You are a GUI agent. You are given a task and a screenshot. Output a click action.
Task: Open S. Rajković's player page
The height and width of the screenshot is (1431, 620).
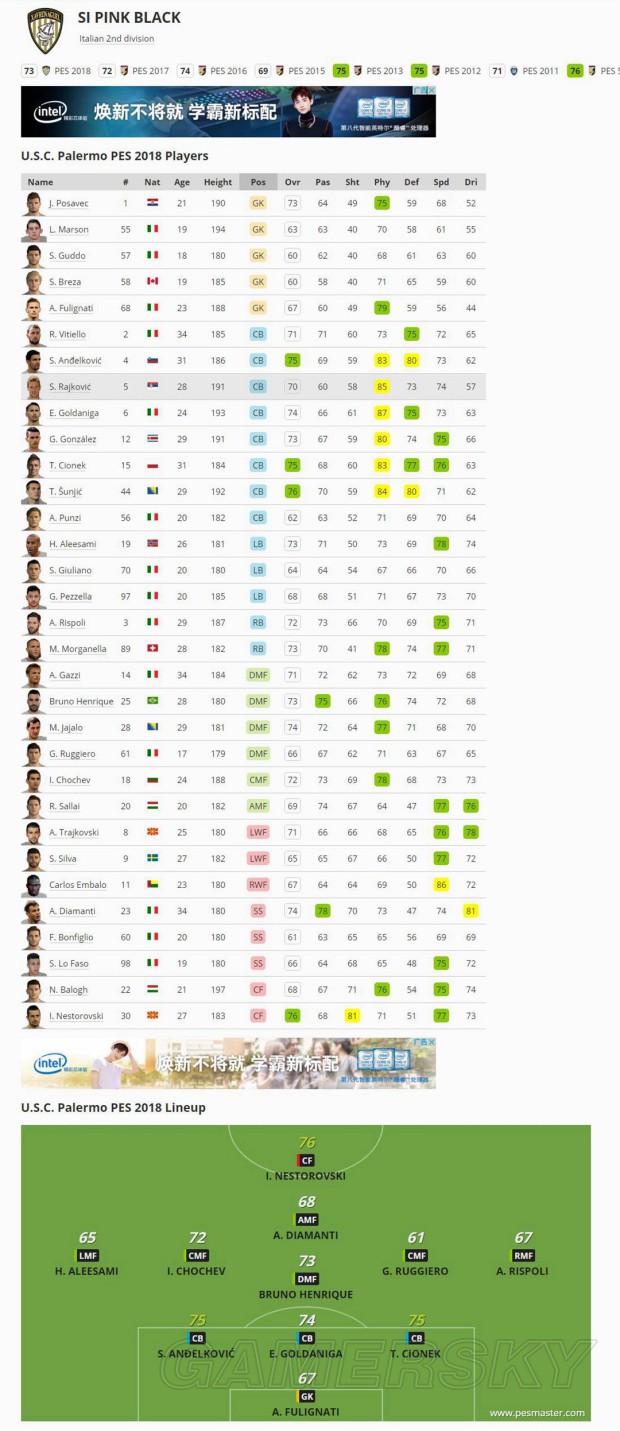[70, 387]
